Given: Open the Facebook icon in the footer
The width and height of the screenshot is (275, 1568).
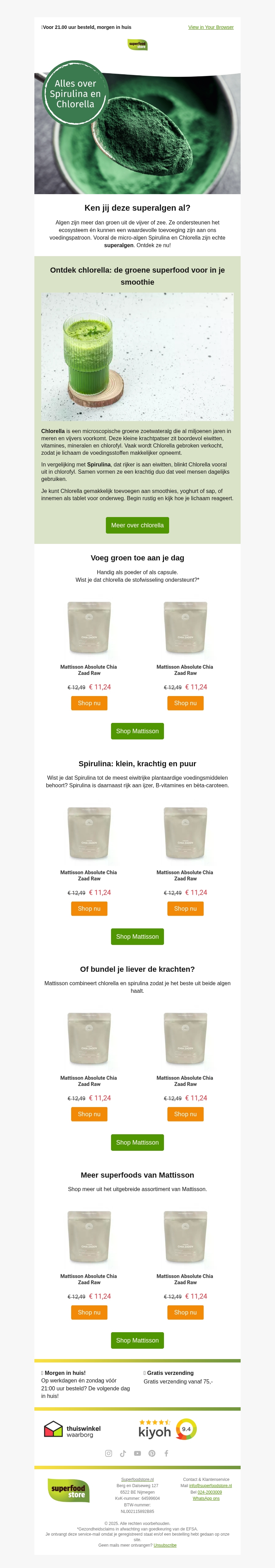Looking at the screenshot, I should [166, 1454].
